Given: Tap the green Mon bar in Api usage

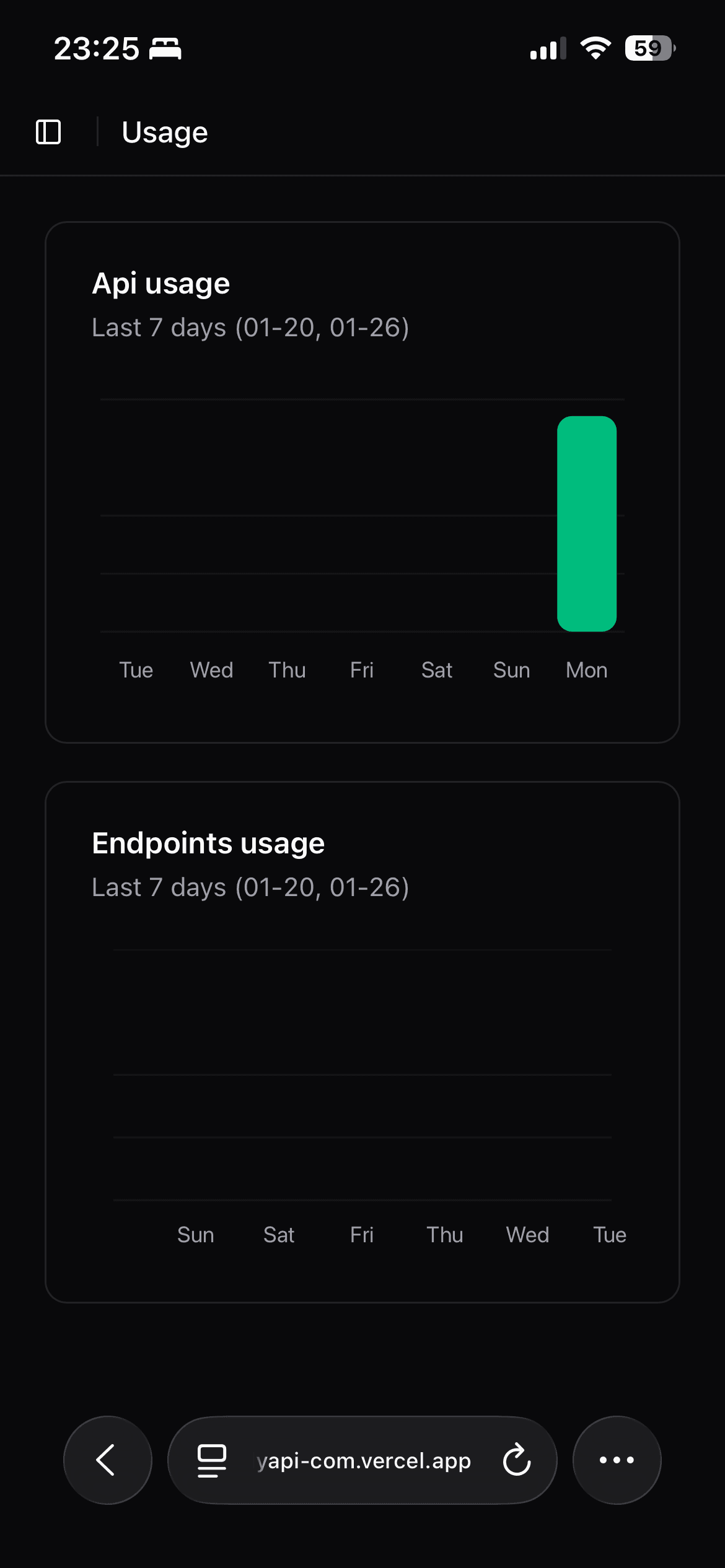Looking at the screenshot, I should pyautogui.click(x=586, y=524).
